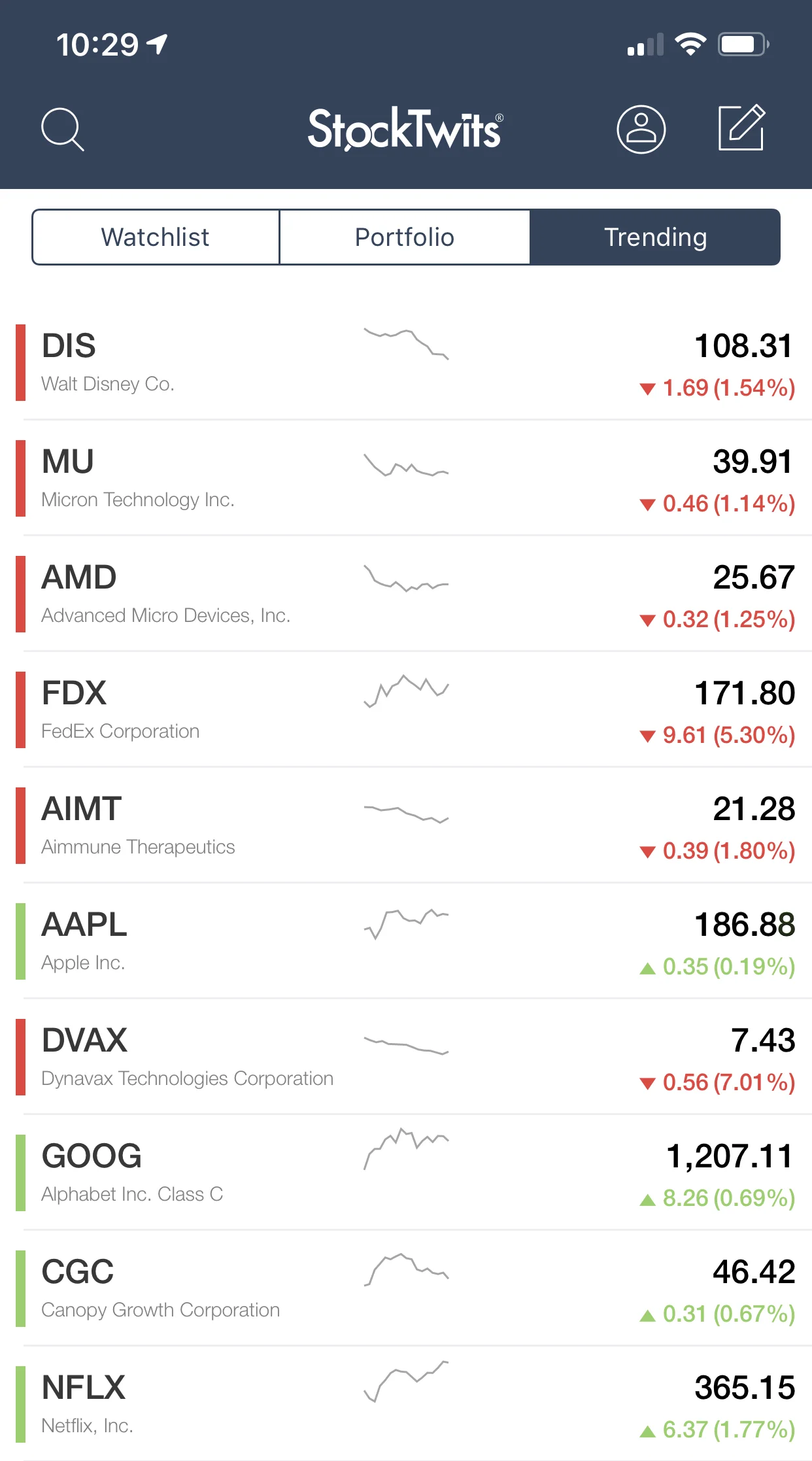This screenshot has height=1461, width=812.
Task: Open the GOOG Alphabet Class C row
Action: click(405, 1173)
